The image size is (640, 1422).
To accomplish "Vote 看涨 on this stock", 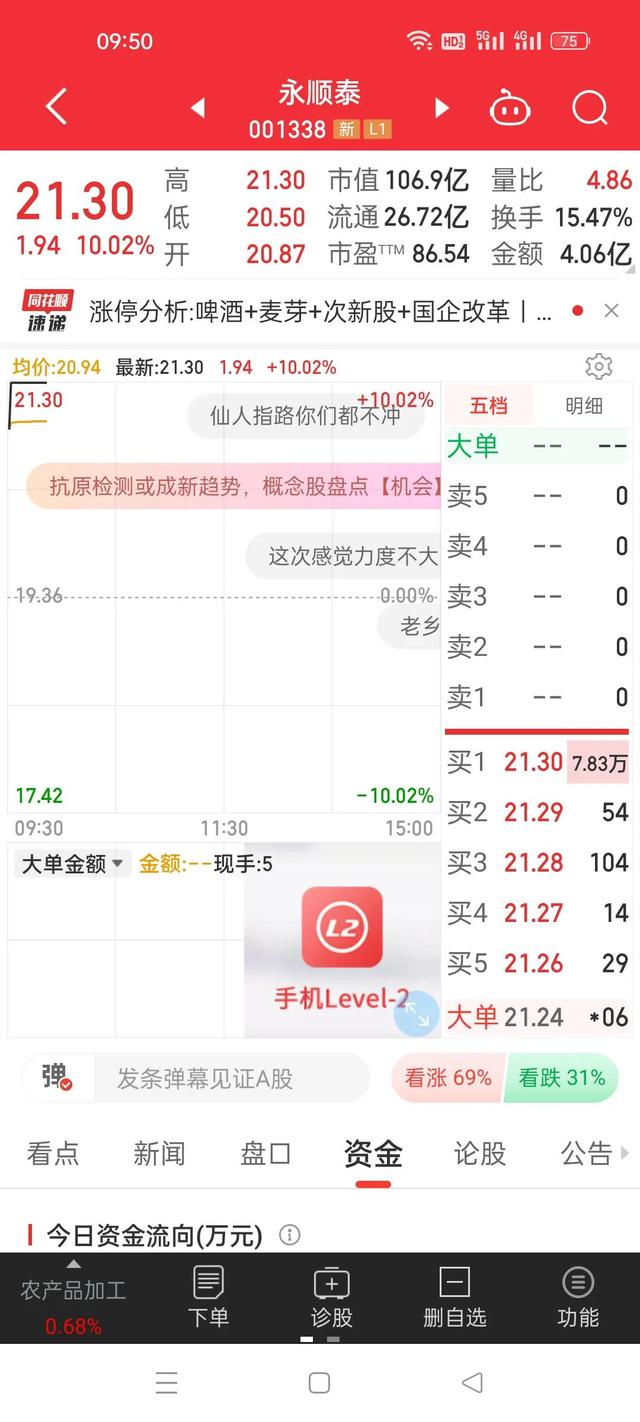I will tap(447, 1078).
